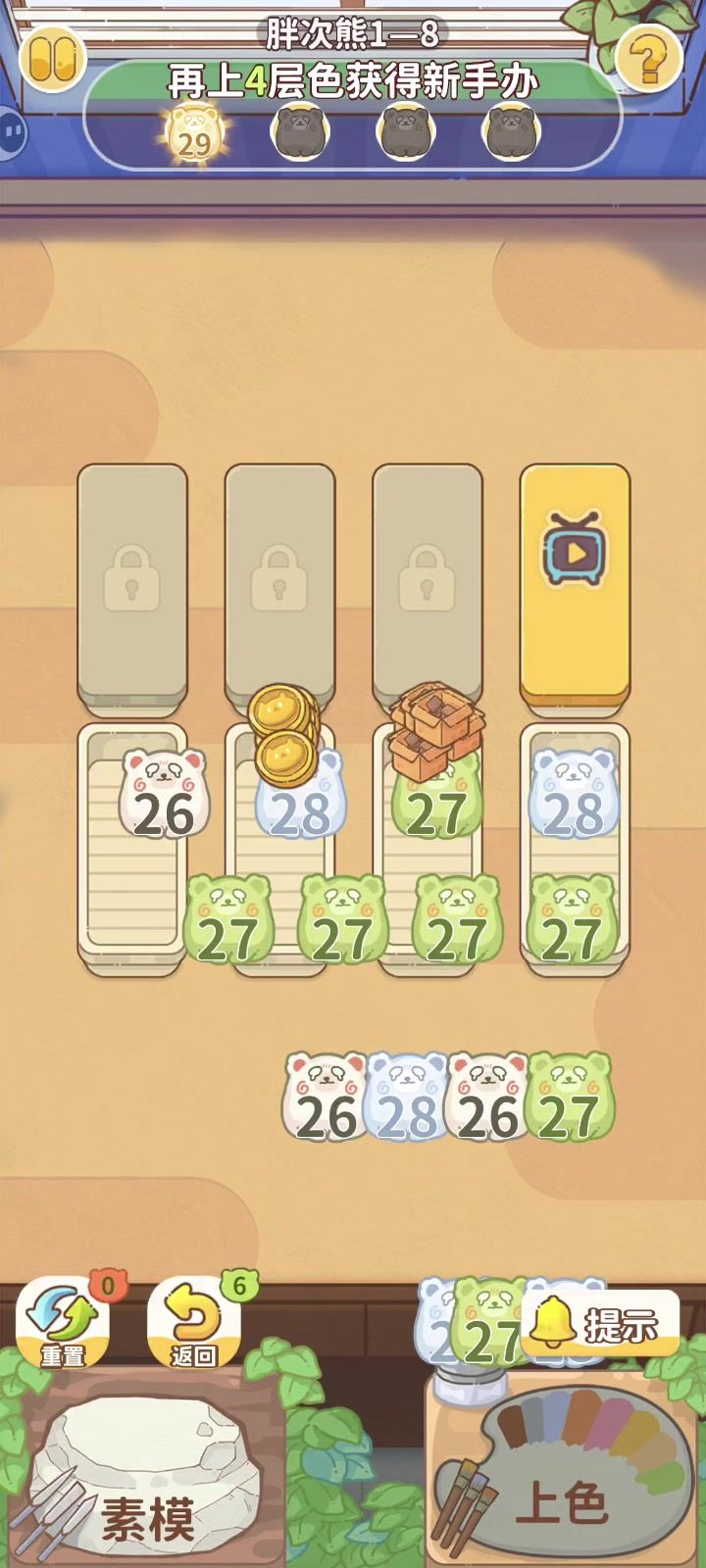Select the column with the cardboard boxes
Image resolution: width=706 pixels, height=1568 pixels.
(428, 848)
